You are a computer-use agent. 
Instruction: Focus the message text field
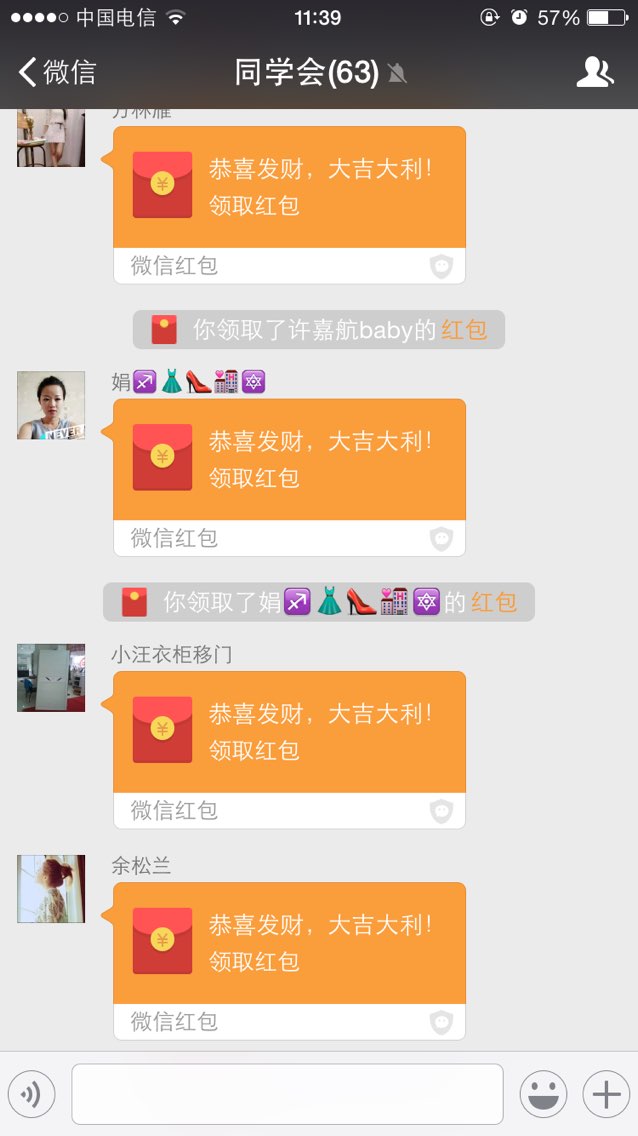[x=287, y=1094]
